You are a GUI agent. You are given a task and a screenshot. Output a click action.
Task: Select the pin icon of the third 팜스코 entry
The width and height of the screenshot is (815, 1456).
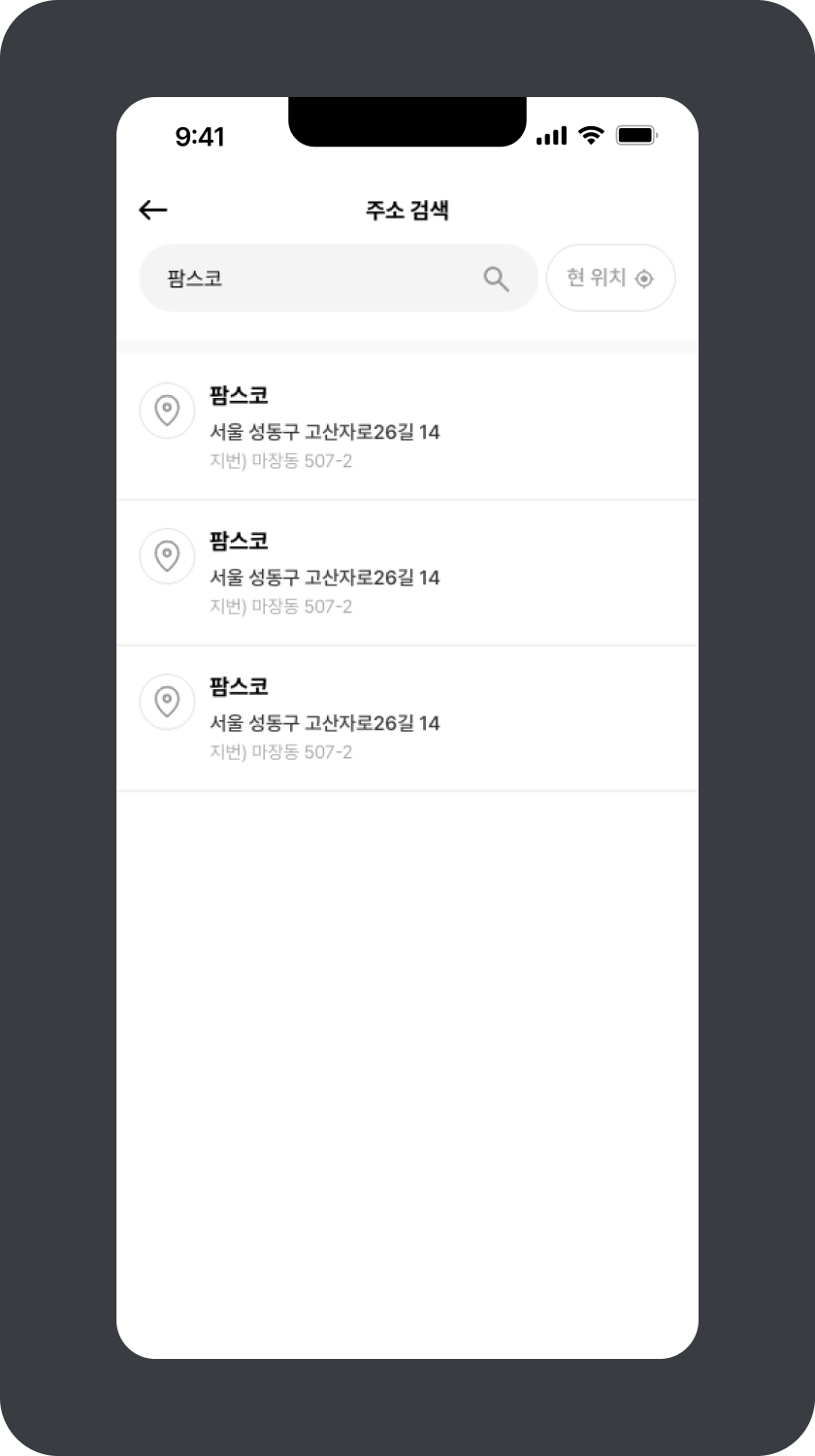(x=167, y=701)
